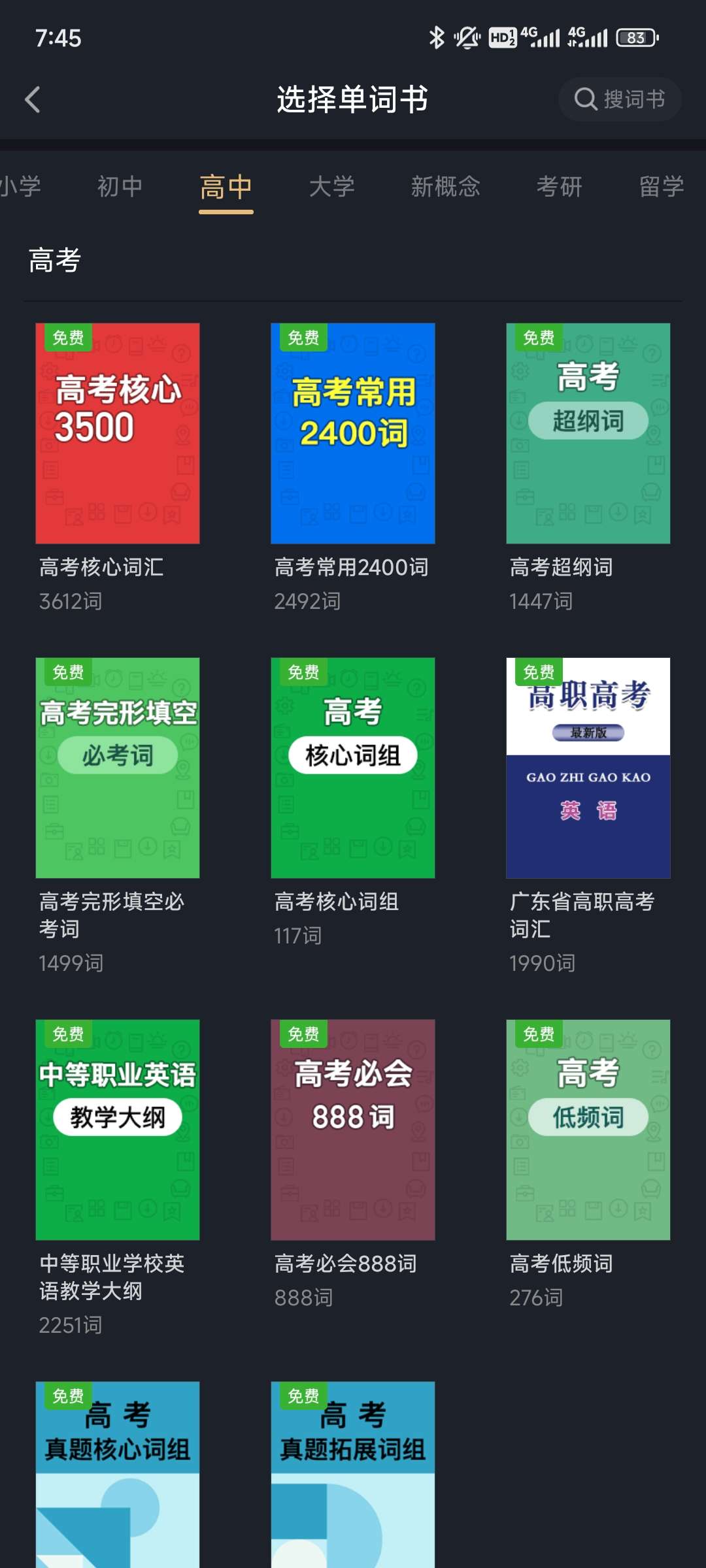The height and width of the screenshot is (1568, 706).
Task: Select the 高考必会888词 book
Action: [352, 1130]
